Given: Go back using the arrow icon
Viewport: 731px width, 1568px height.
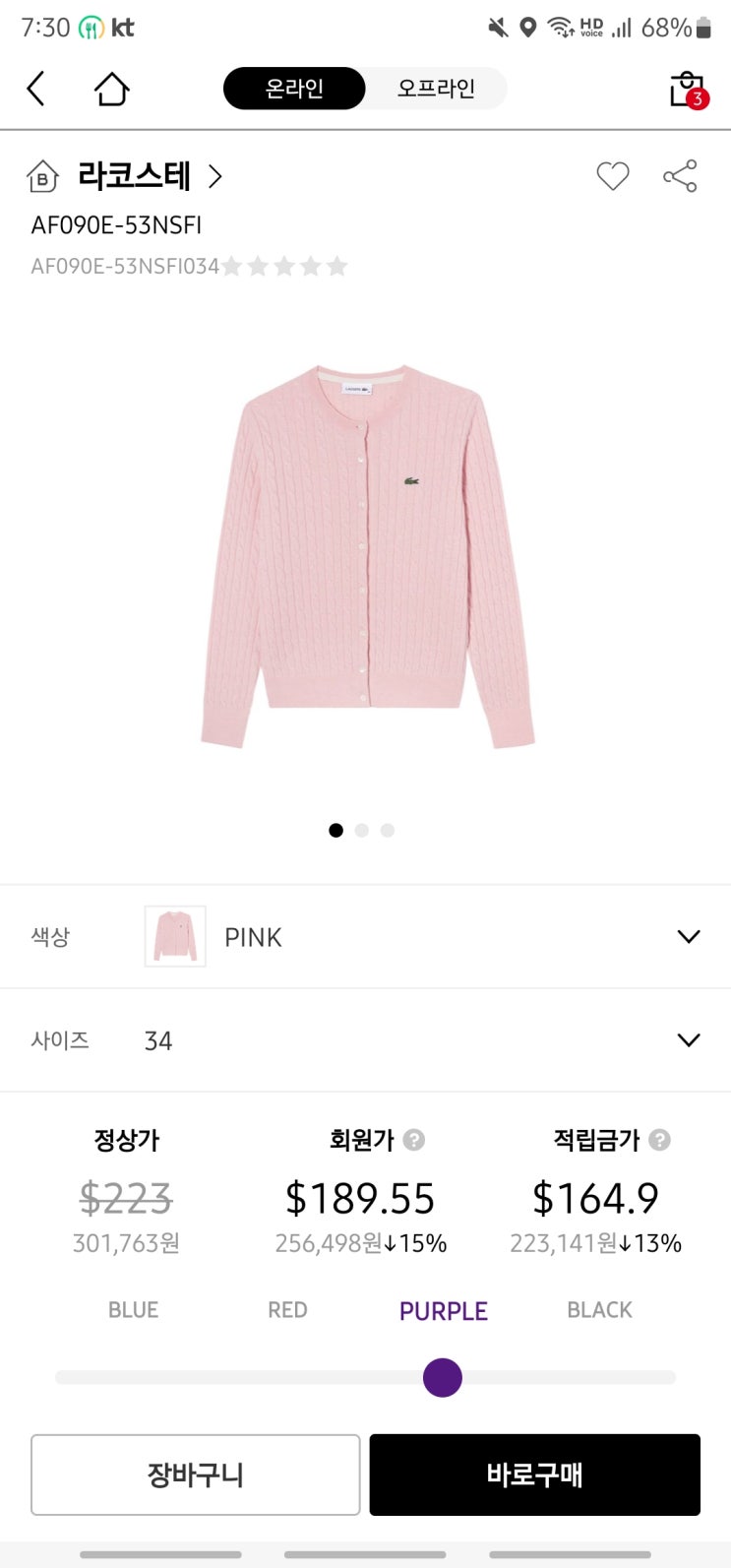Looking at the screenshot, I should (x=36, y=90).
